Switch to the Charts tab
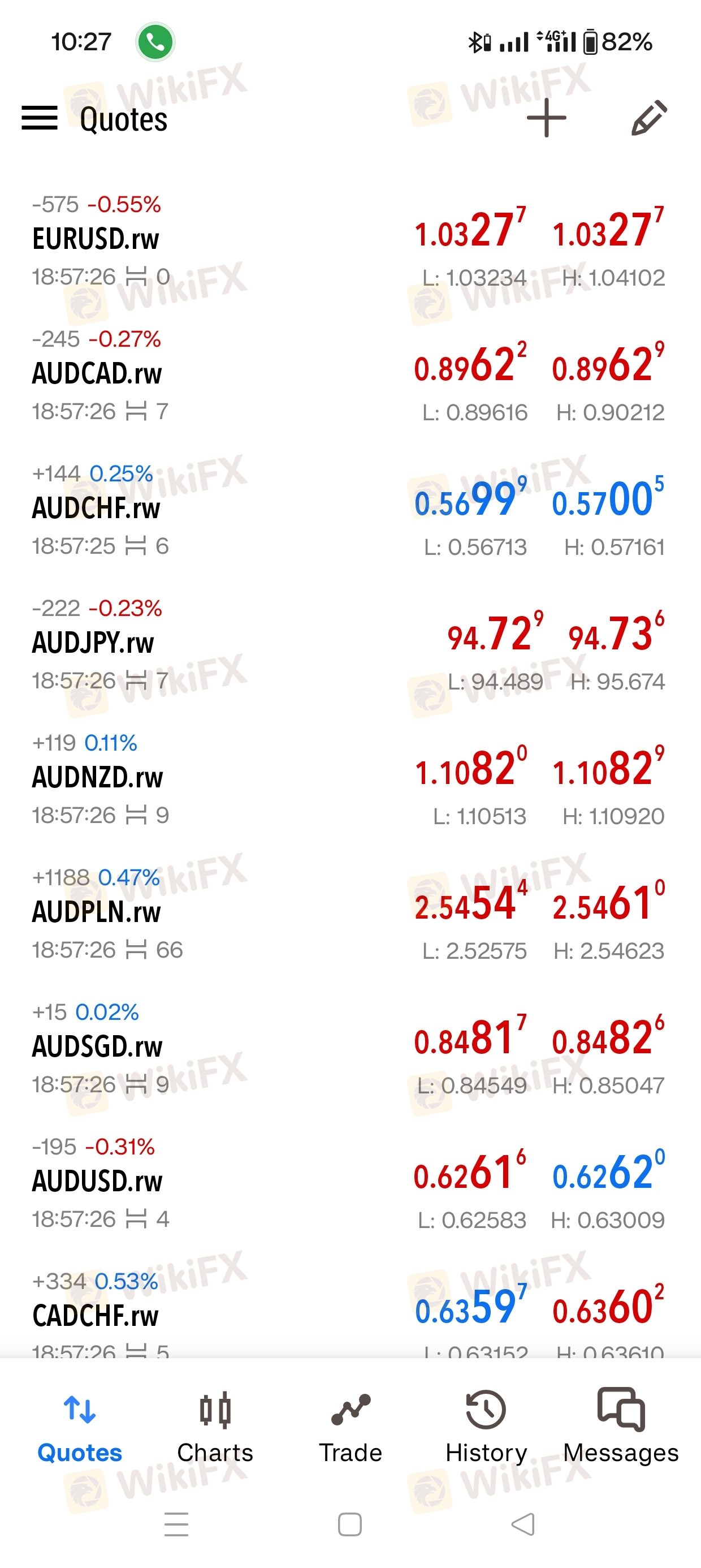 [215, 1427]
